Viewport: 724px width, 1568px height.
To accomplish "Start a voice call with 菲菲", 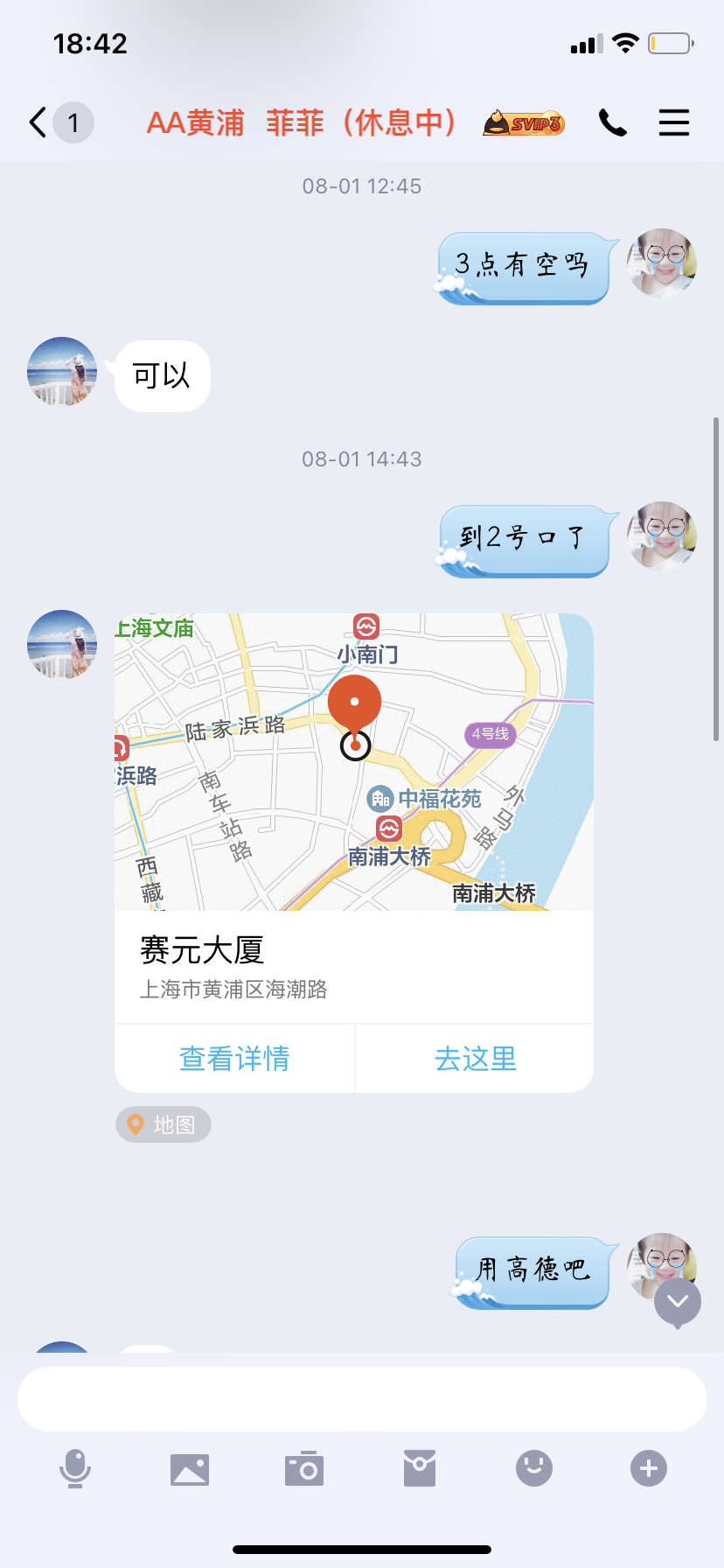I will point(612,122).
